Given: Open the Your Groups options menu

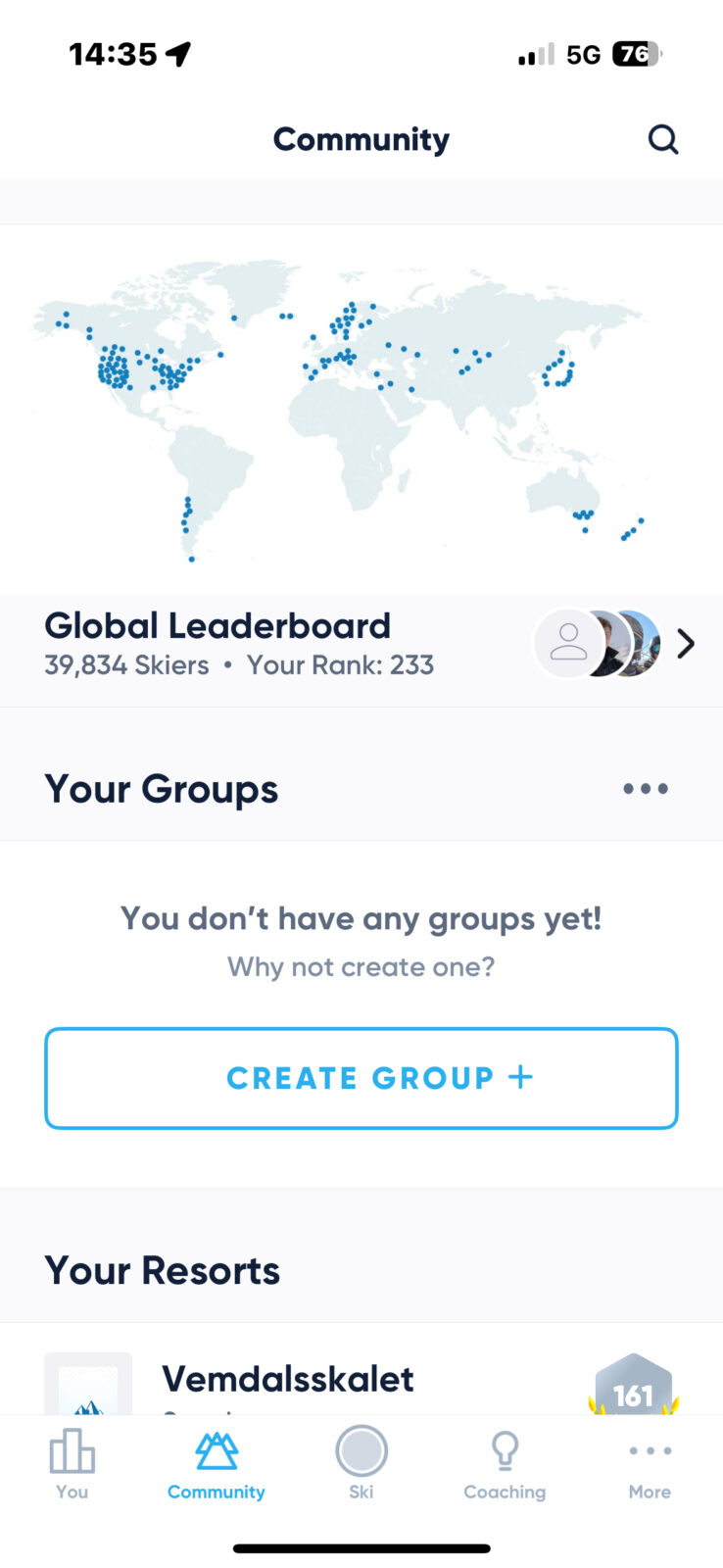Looking at the screenshot, I should coord(646,789).
